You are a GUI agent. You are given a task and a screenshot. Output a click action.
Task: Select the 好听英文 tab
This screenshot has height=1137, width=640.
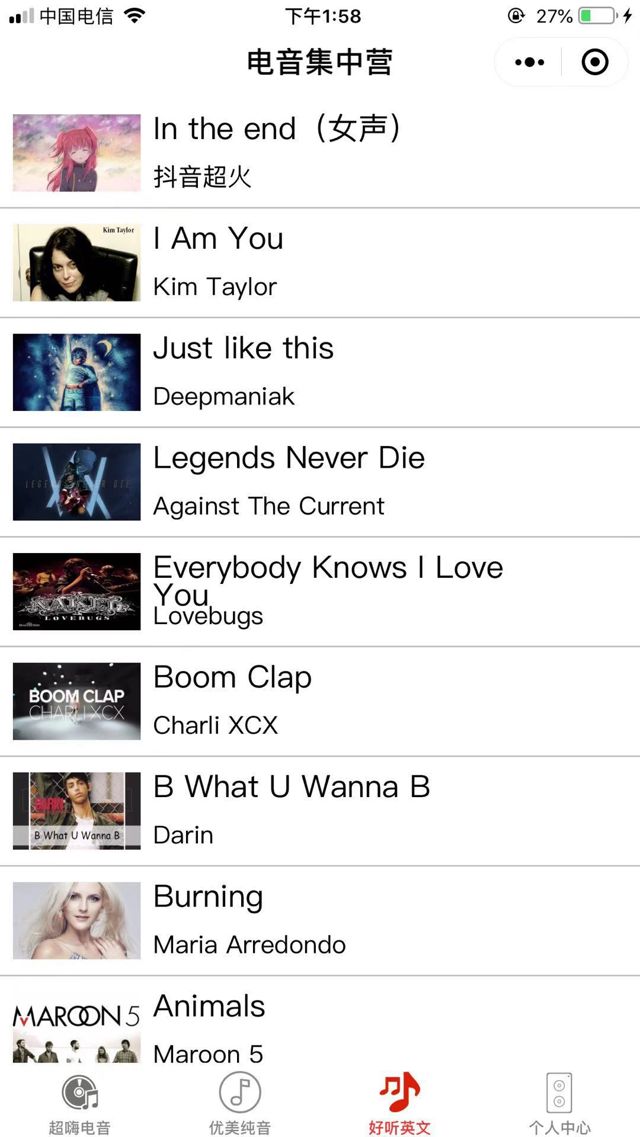400,1104
